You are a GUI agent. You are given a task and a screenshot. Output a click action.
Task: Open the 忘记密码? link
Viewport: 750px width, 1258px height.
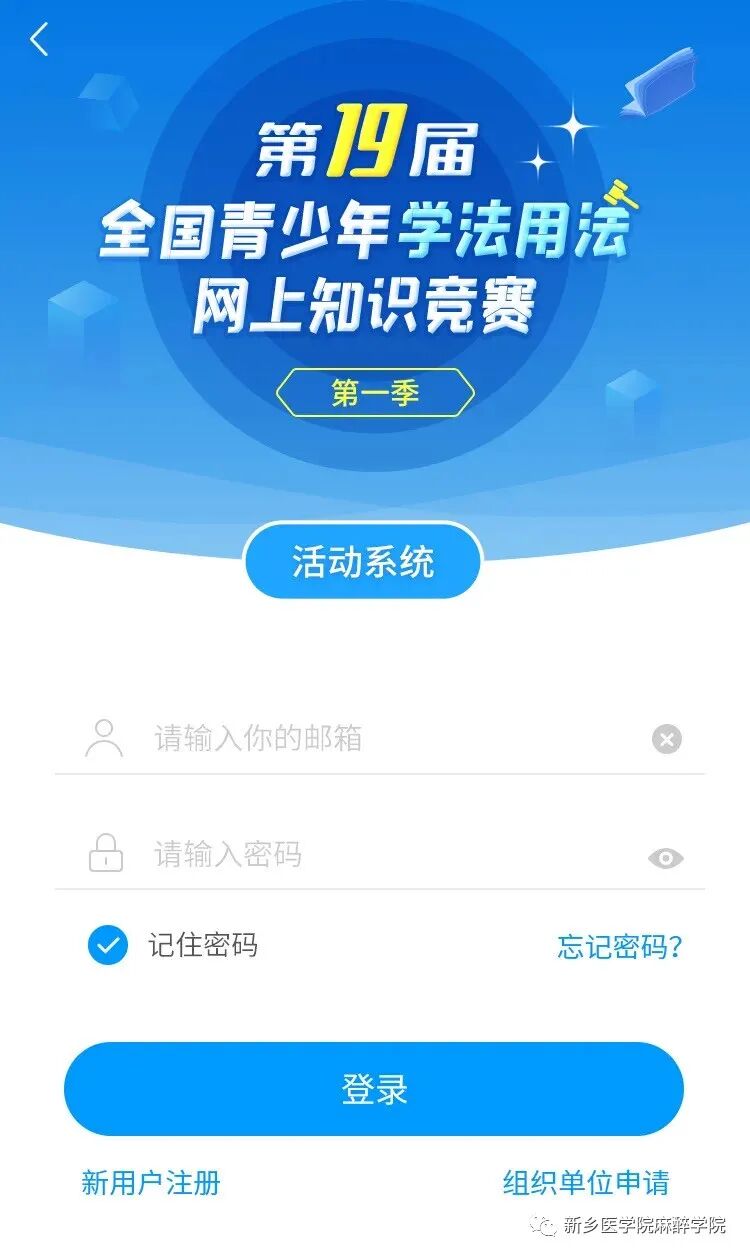point(619,946)
